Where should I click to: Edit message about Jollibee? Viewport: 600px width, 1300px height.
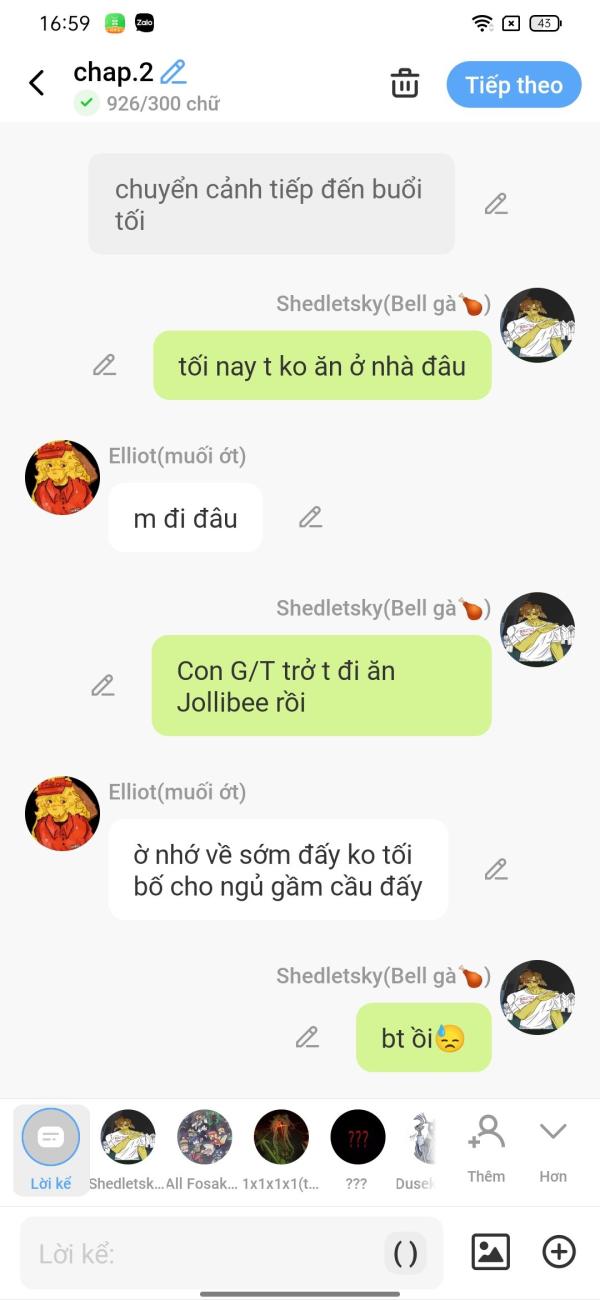tap(103, 685)
